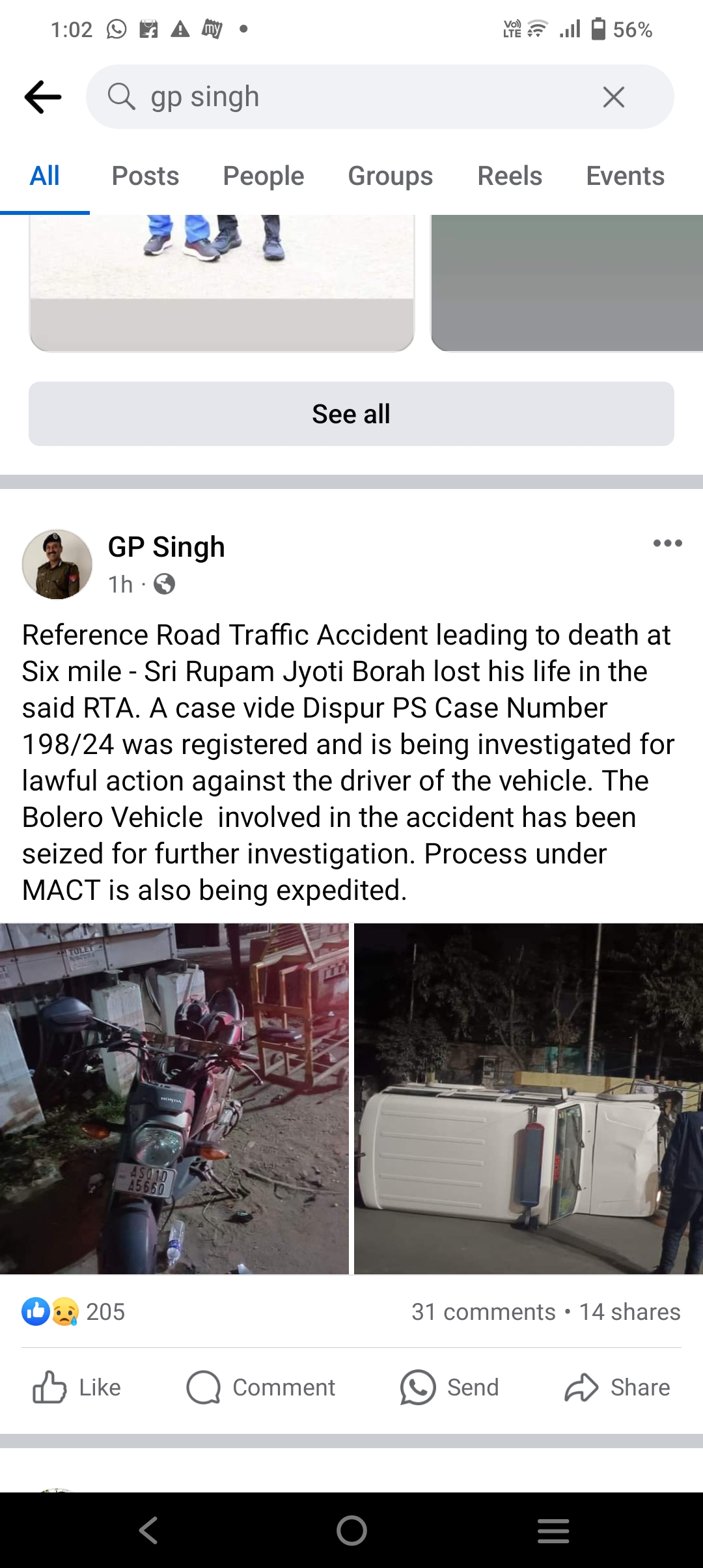Tap the search field with 'gp singh'
703x1568 pixels.
(x=351, y=97)
